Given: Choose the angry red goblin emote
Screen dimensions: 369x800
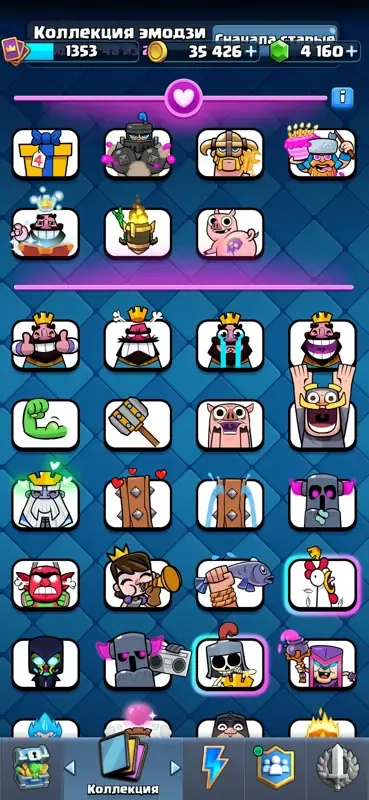Looking at the screenshot, I should [x=45, y=584].
